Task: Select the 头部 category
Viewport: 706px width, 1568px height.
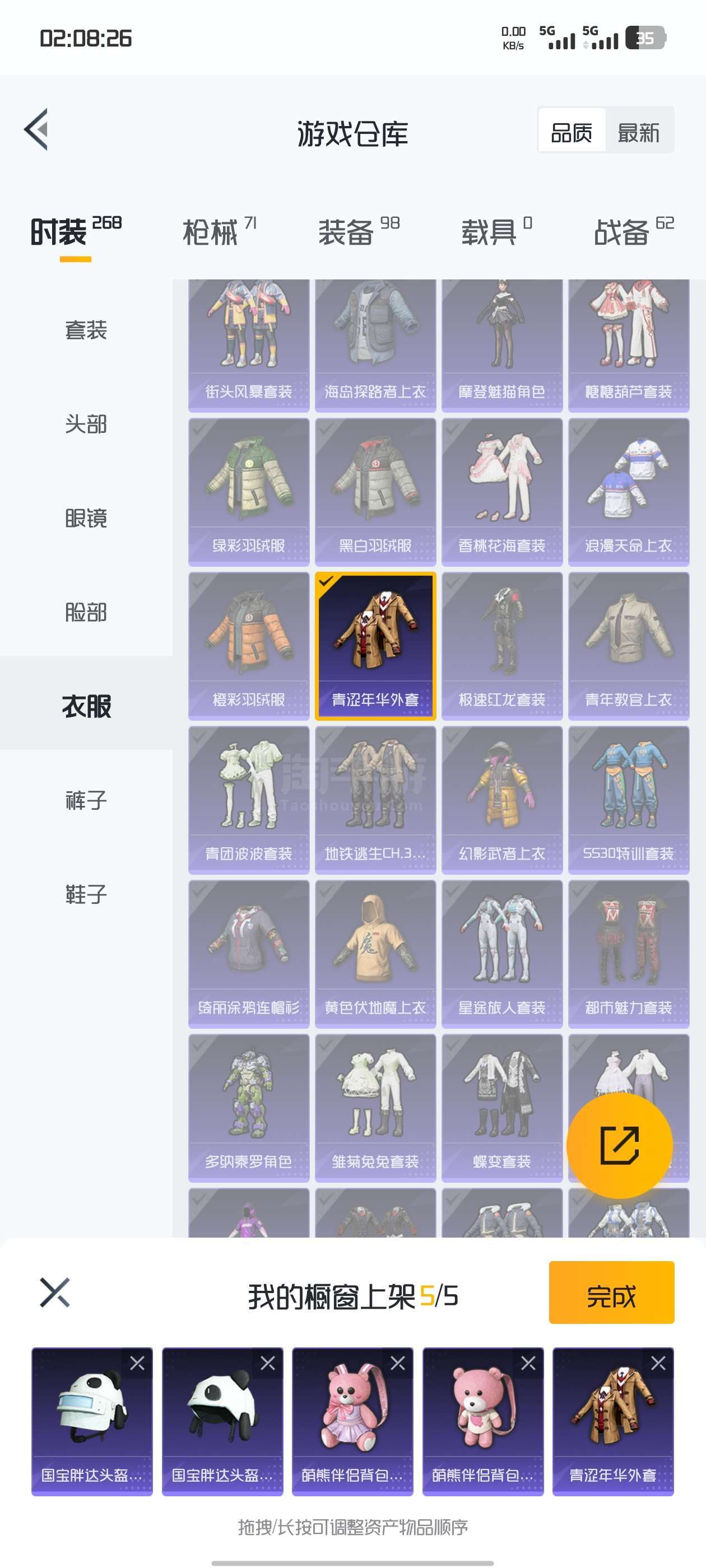Action: (86, 424)
